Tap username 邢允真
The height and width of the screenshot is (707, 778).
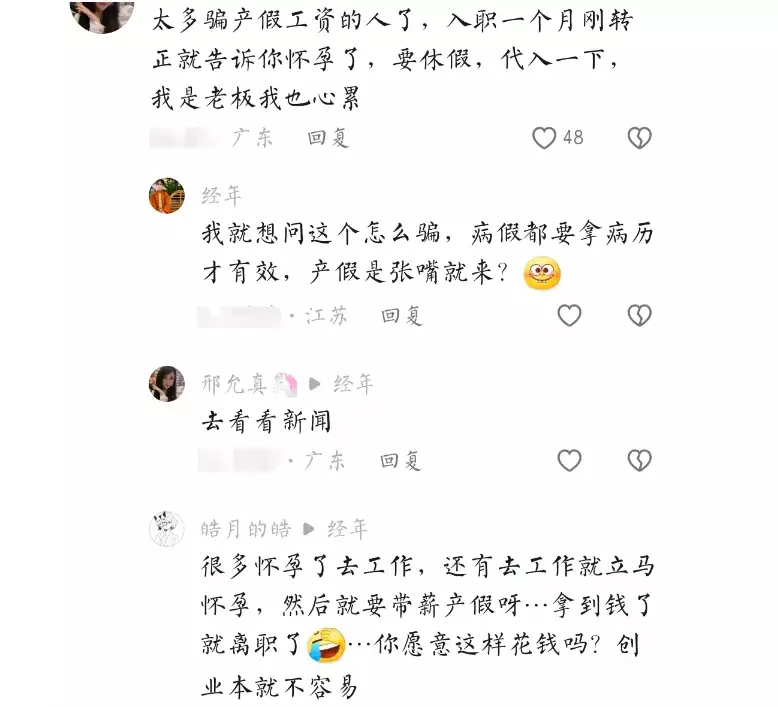click(237, 383)
